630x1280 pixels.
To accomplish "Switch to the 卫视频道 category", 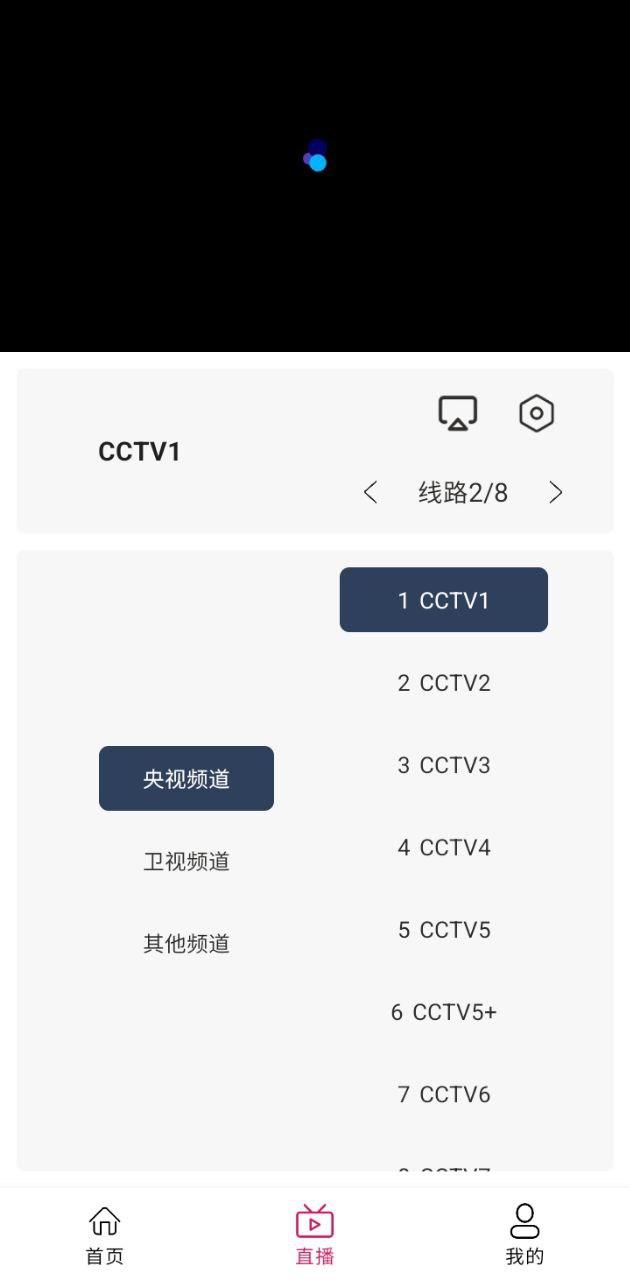I will pyautogui.click(x=186, y=861).
